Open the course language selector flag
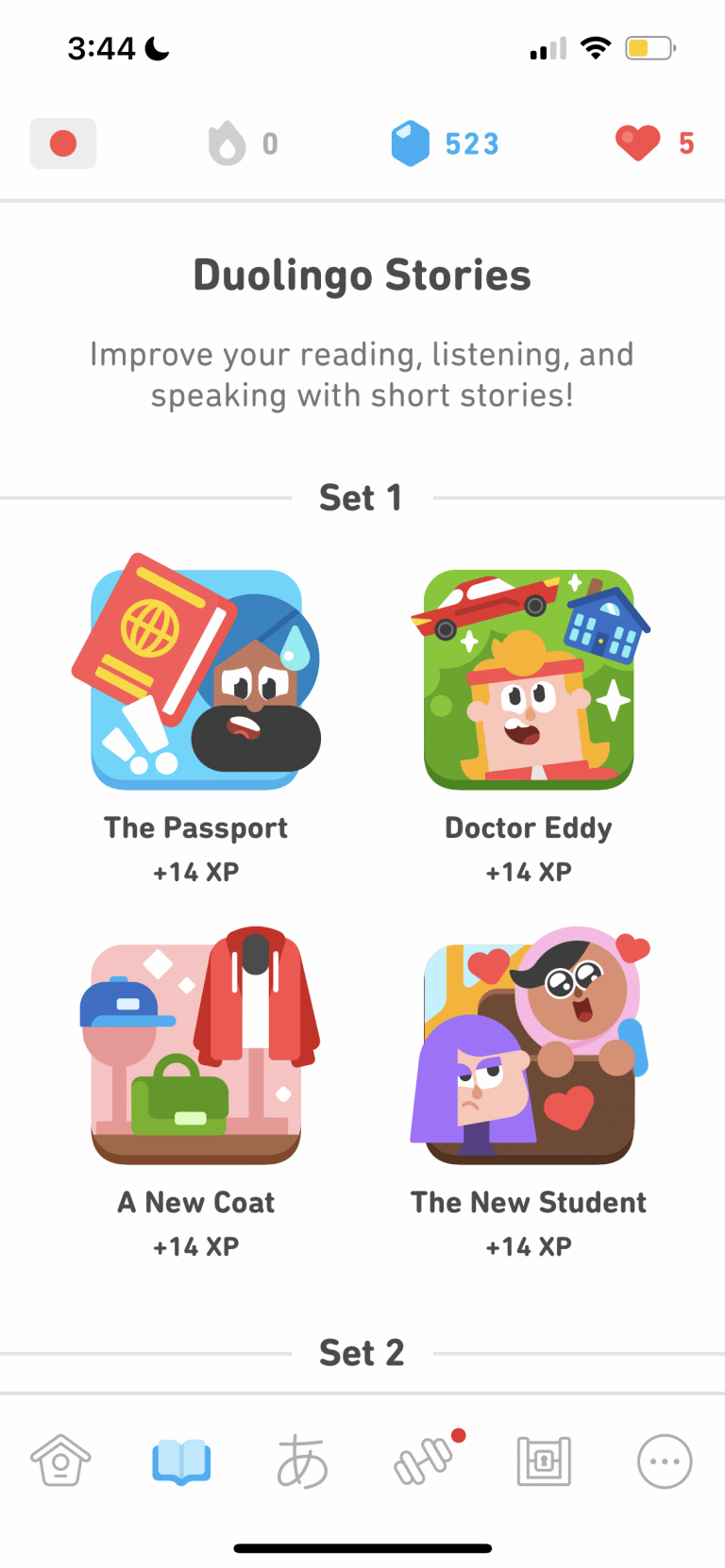The height and width of the screenshot is (1568, 725). 63,143
